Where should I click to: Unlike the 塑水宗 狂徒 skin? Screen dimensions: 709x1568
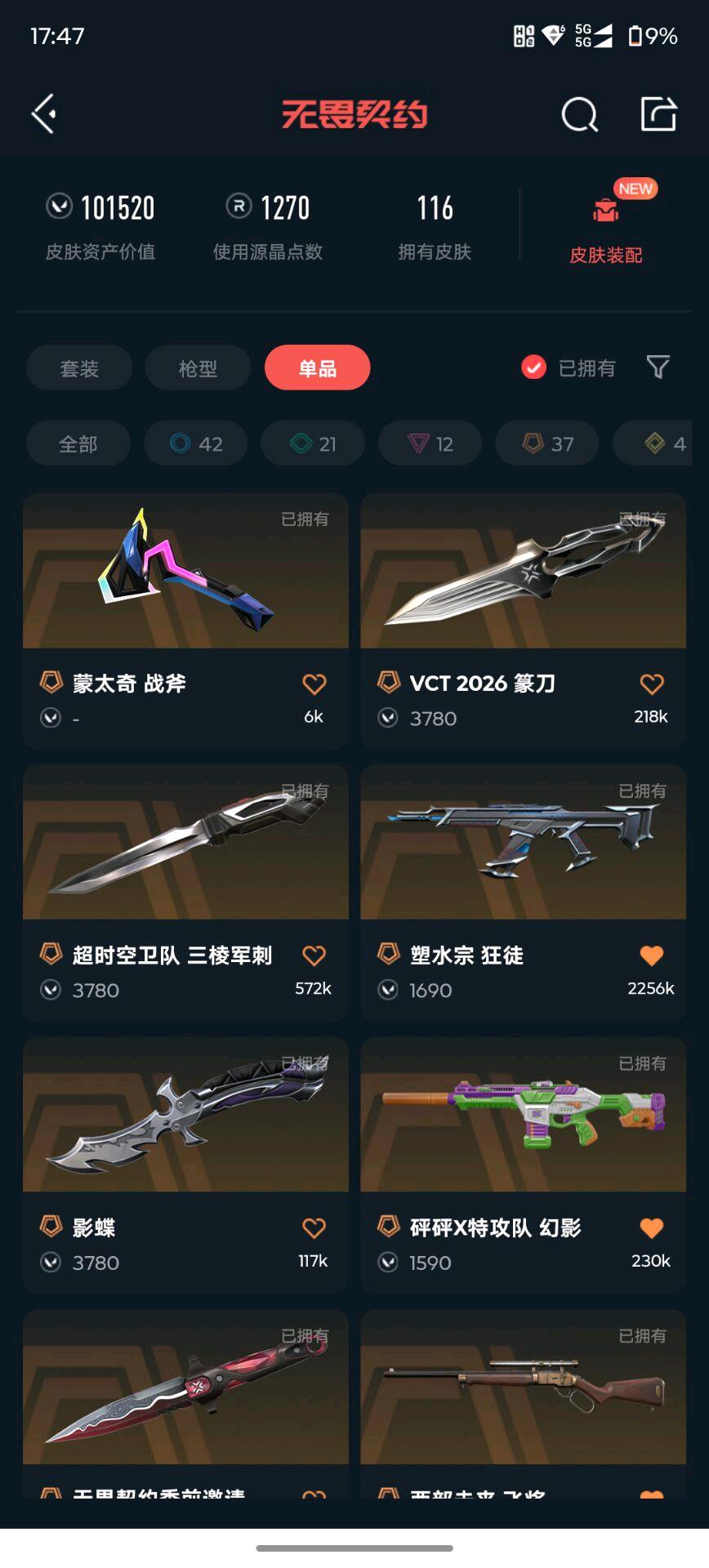[x=651, y=955]
